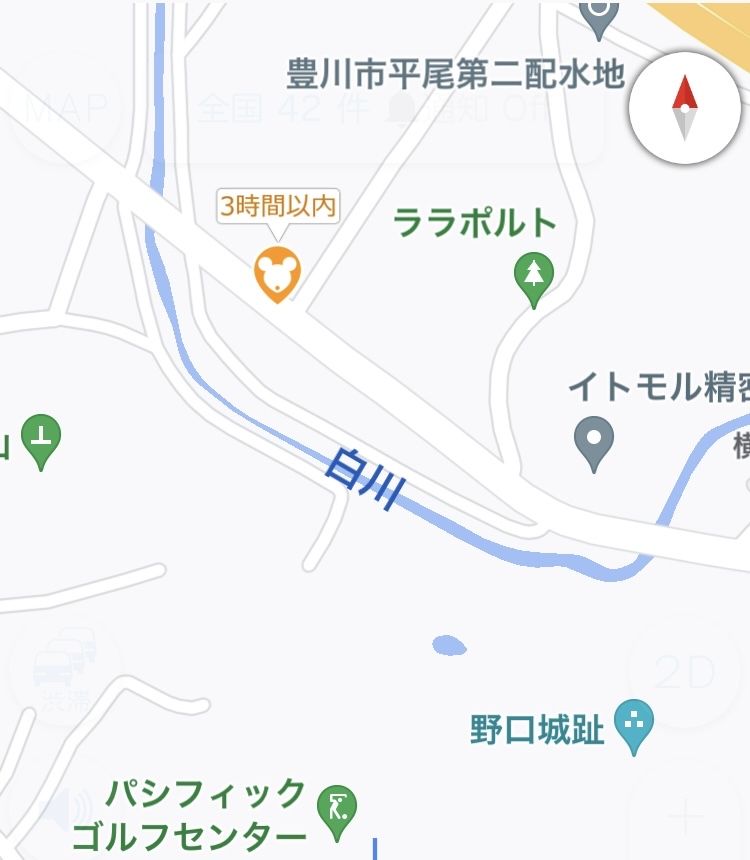Tap the 3時間以内 time label bubble
750x860 pixels.
tap(277, 208)
